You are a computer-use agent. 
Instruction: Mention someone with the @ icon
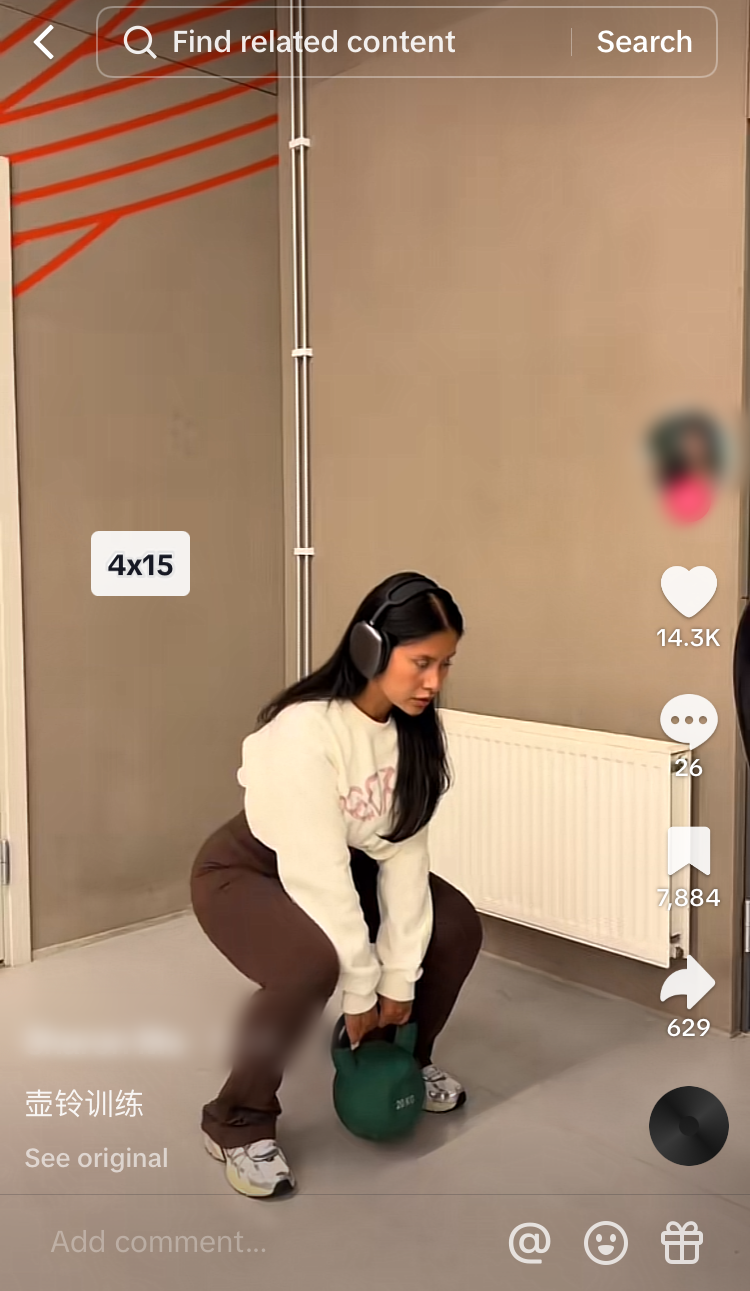529,1243
